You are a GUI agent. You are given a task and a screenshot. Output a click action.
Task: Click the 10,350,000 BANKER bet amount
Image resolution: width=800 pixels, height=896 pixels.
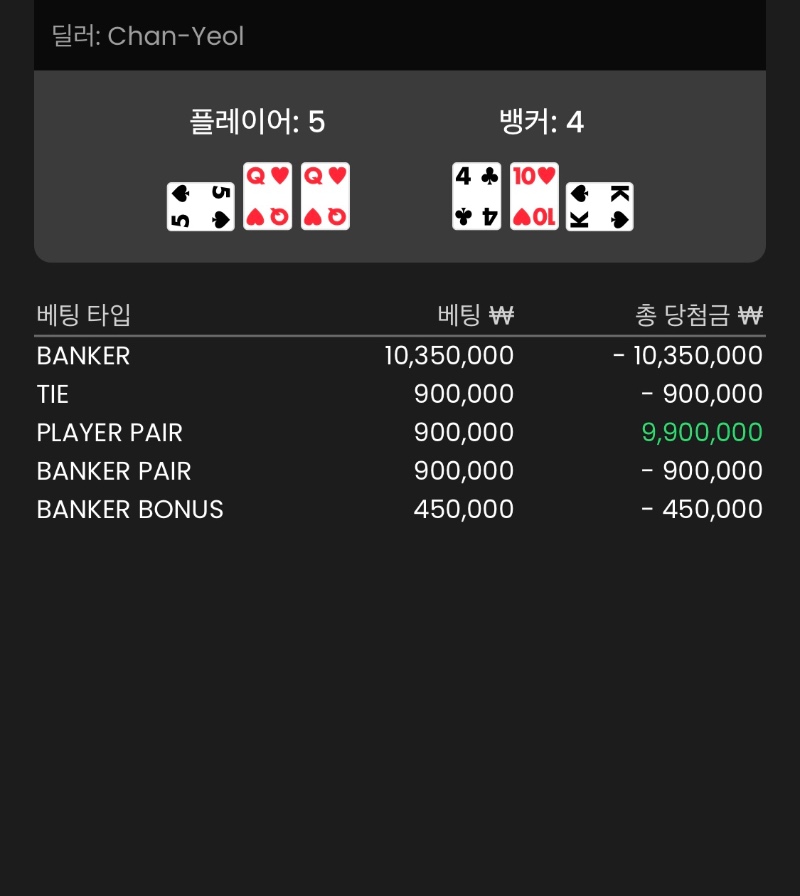tap(449, 355)
